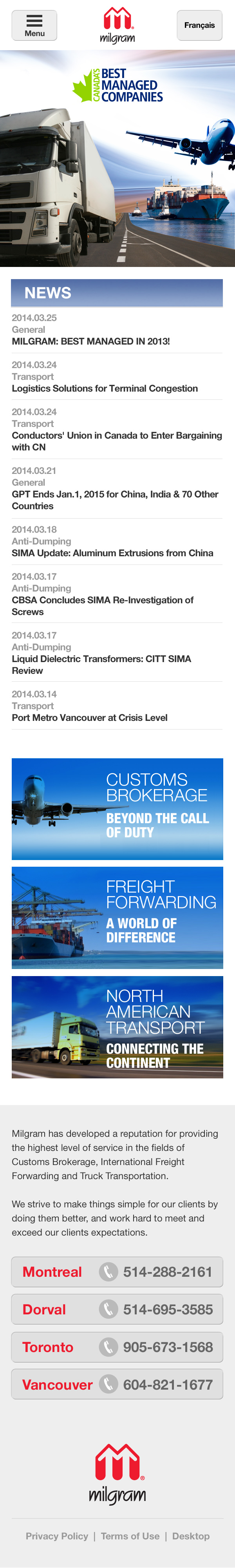Viewport: 235px width, 1568px height.
Task: View Port Metro Vancouver at Crisis Level
Action: (x=89, y=718)
